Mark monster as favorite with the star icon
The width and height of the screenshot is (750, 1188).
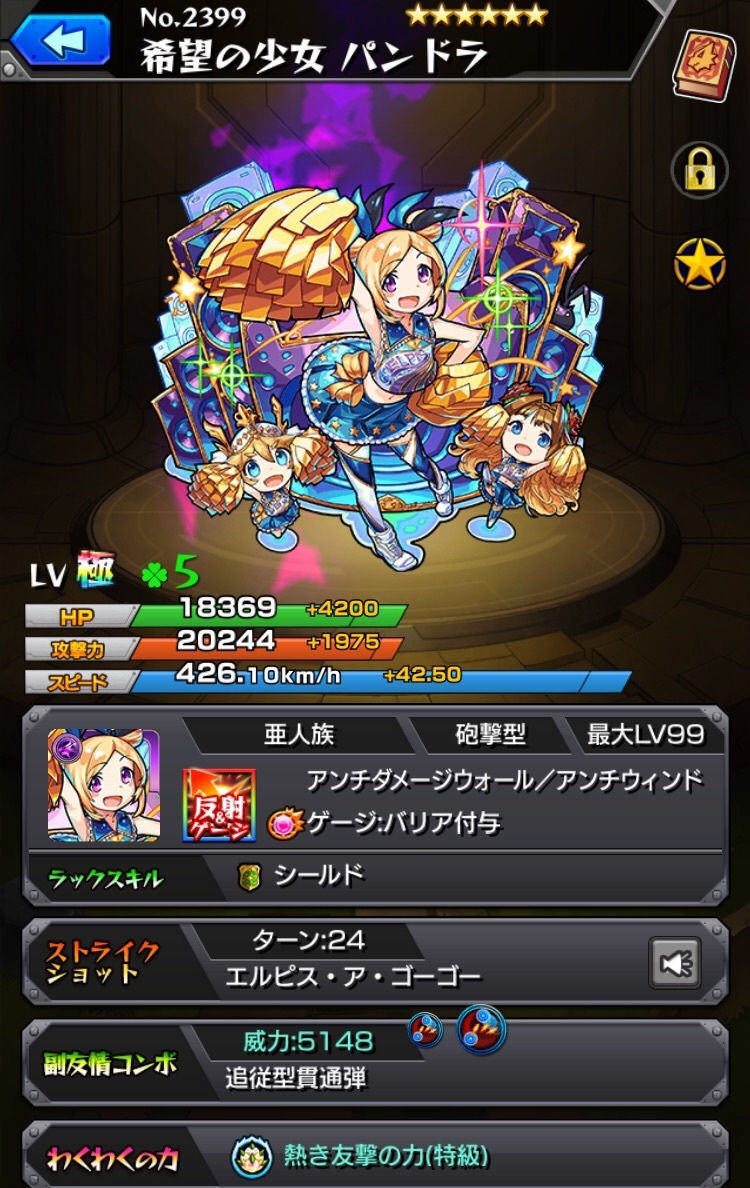click(x=699, y=265)
